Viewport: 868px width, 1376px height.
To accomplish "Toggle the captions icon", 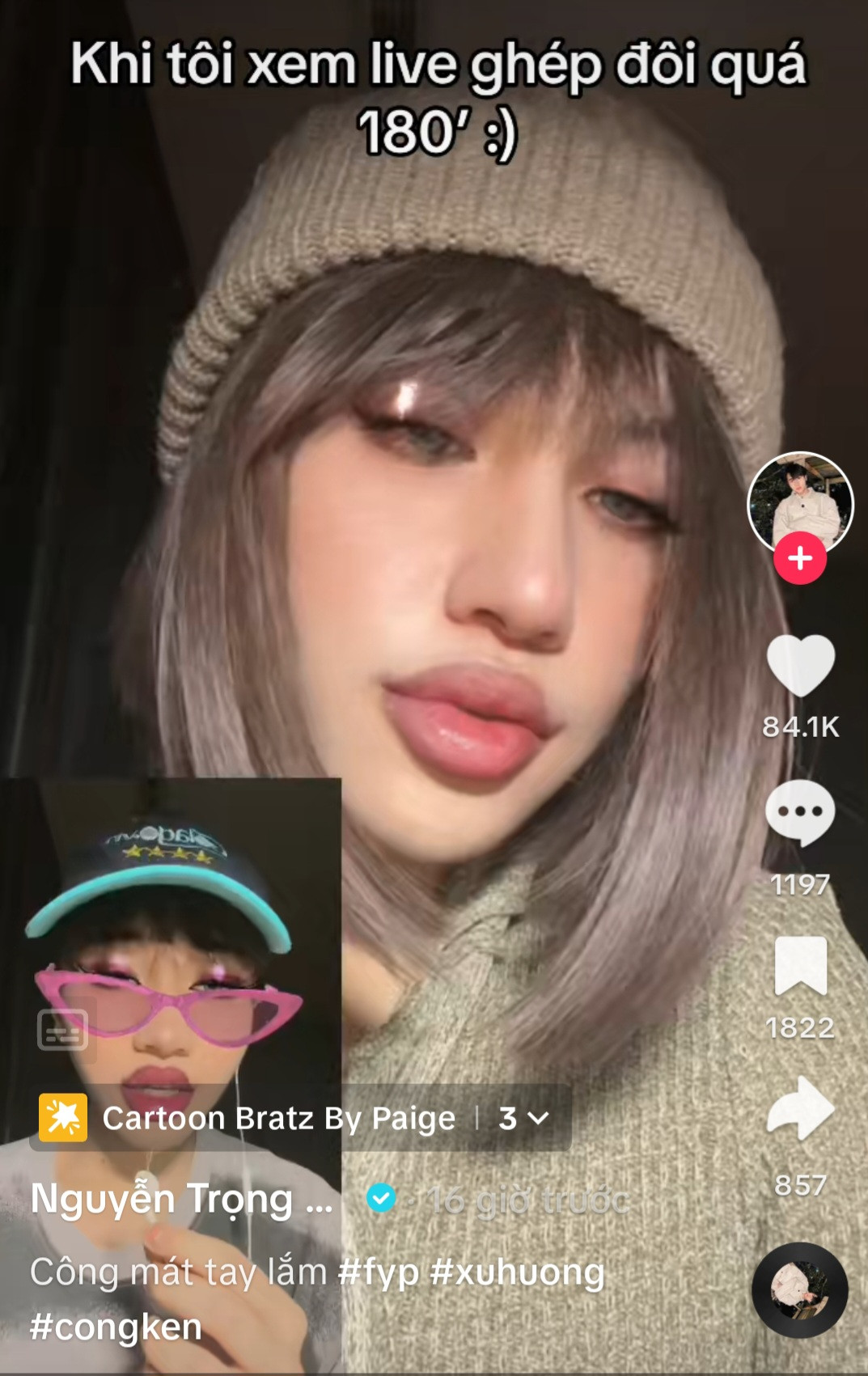I will coord(62,1029).
